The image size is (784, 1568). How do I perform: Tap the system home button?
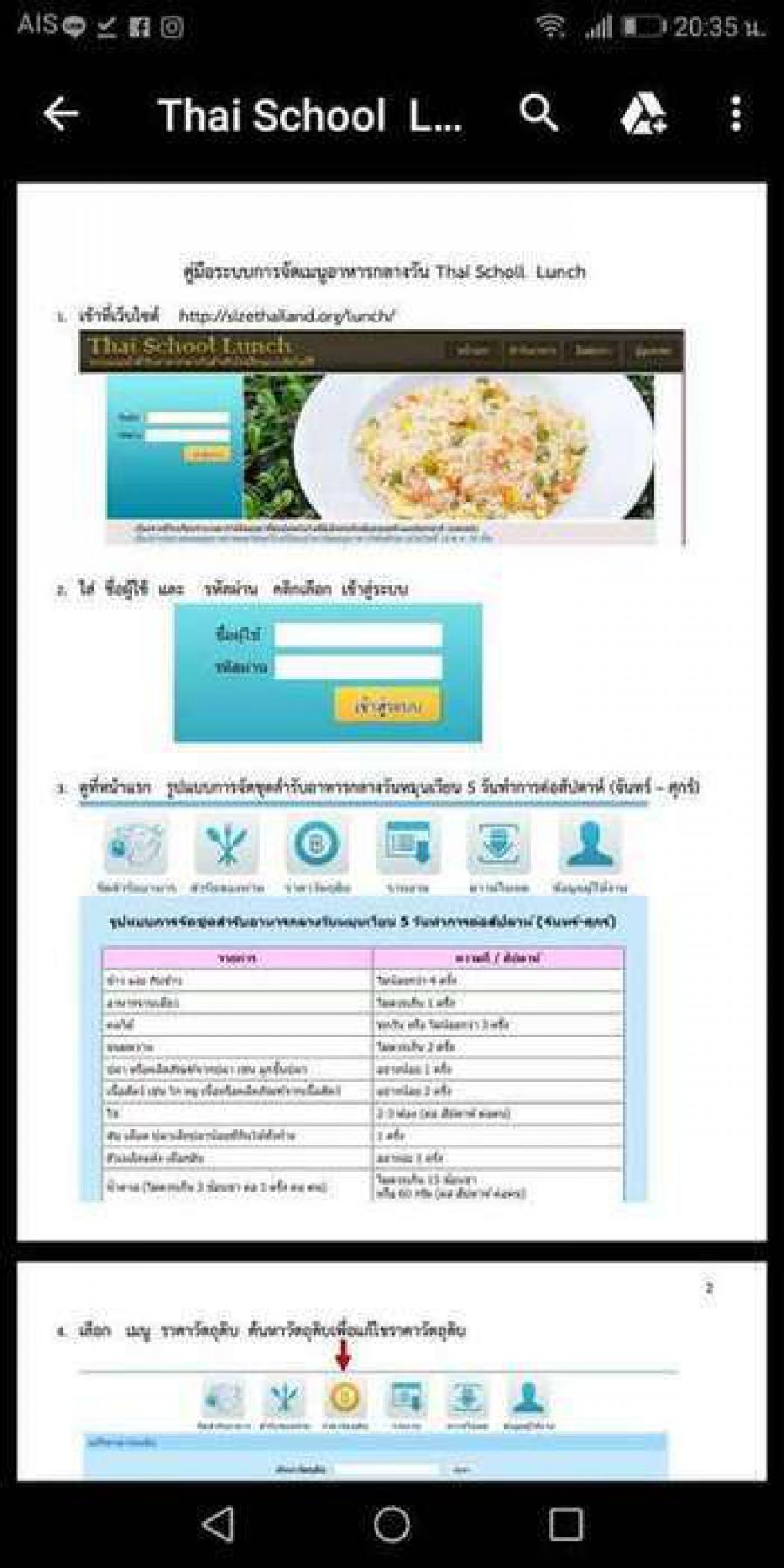pos(391,1524)
